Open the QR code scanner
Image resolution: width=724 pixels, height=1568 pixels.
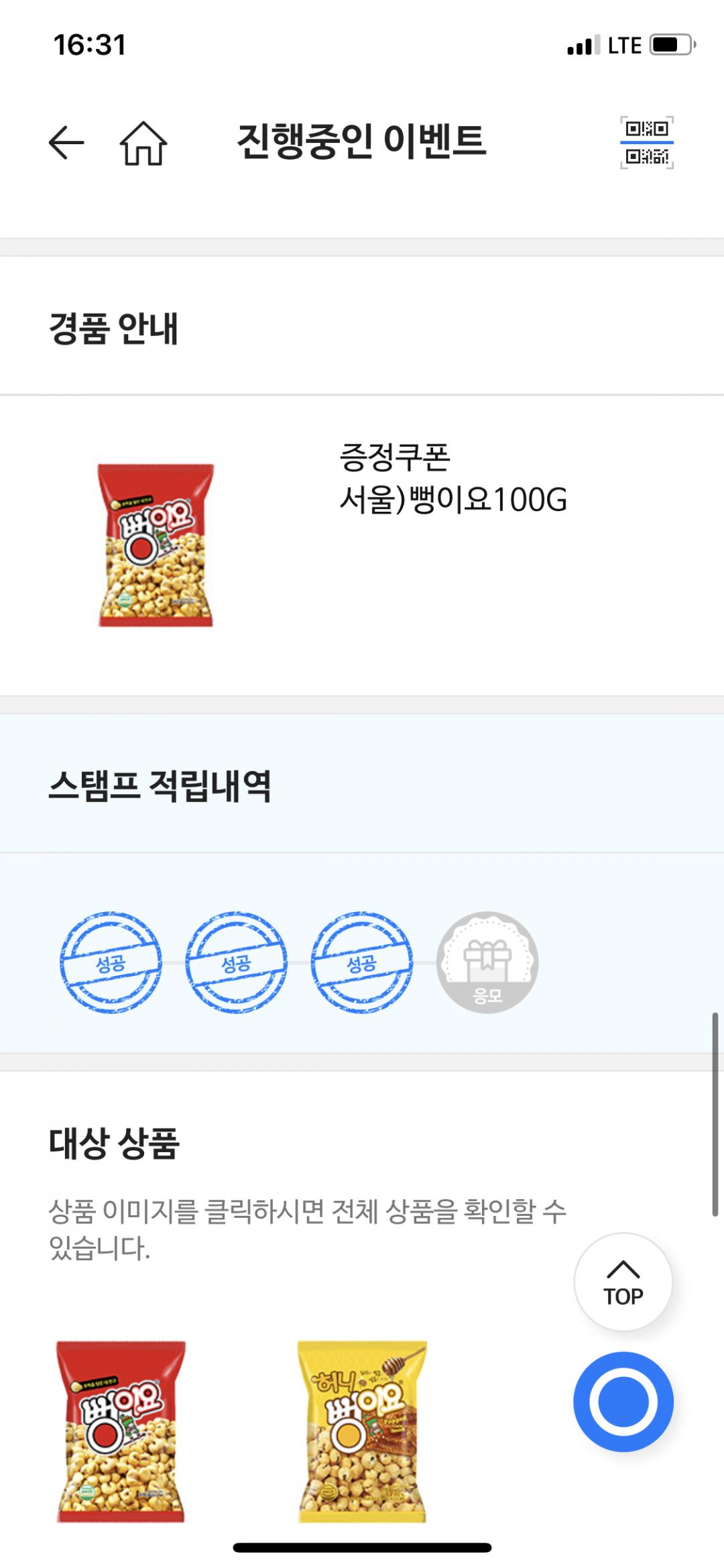(x=646, y=142)
